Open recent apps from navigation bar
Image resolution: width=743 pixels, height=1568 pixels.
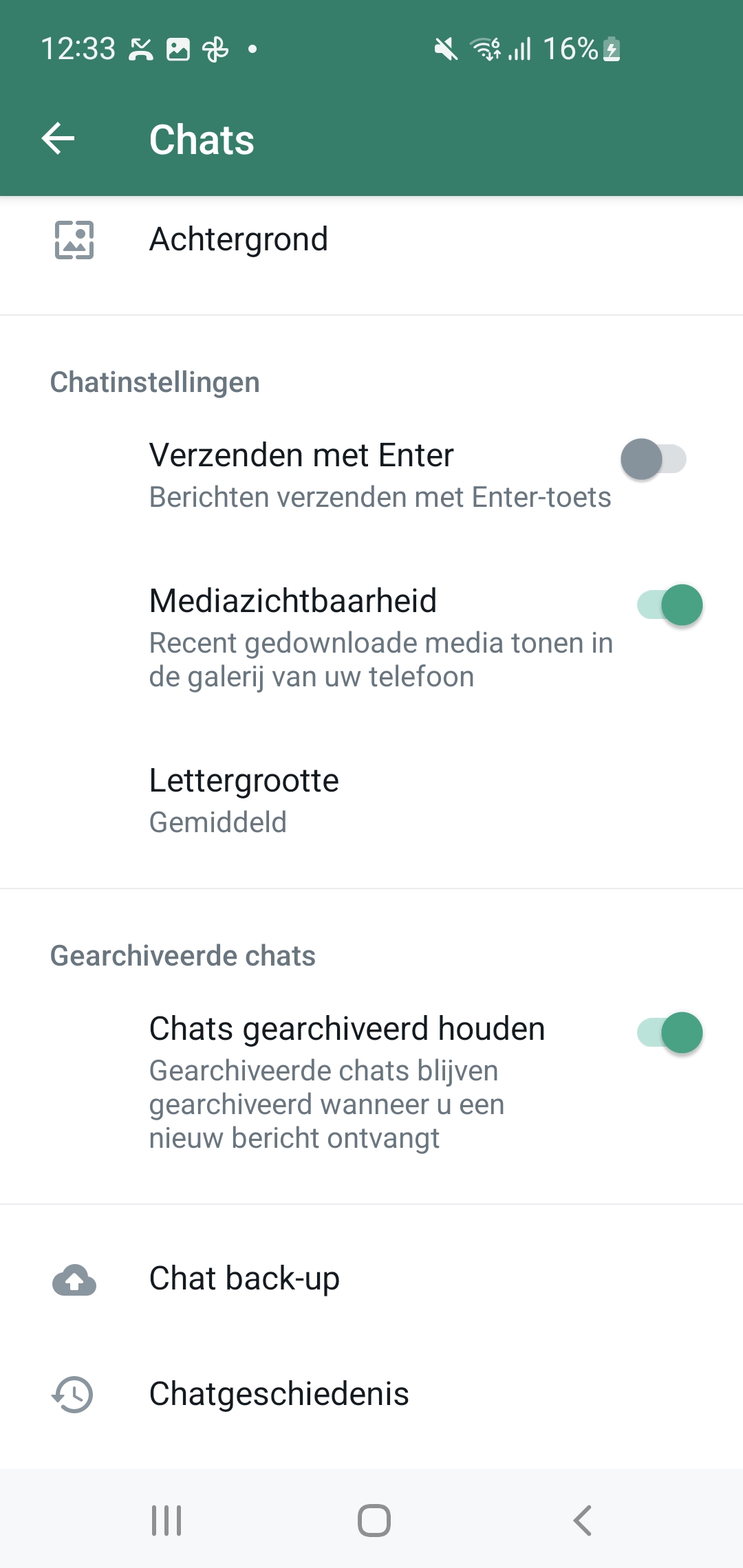[166, 1520]
